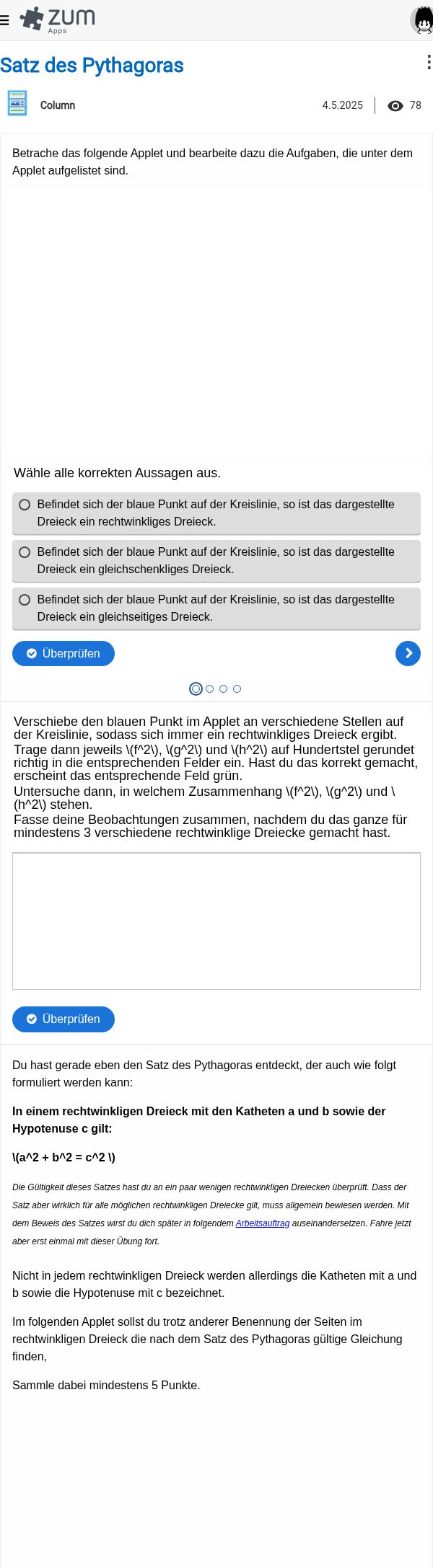Focus the observations text box
Screen dimensions: 433x1568
[x=216, y=921]
